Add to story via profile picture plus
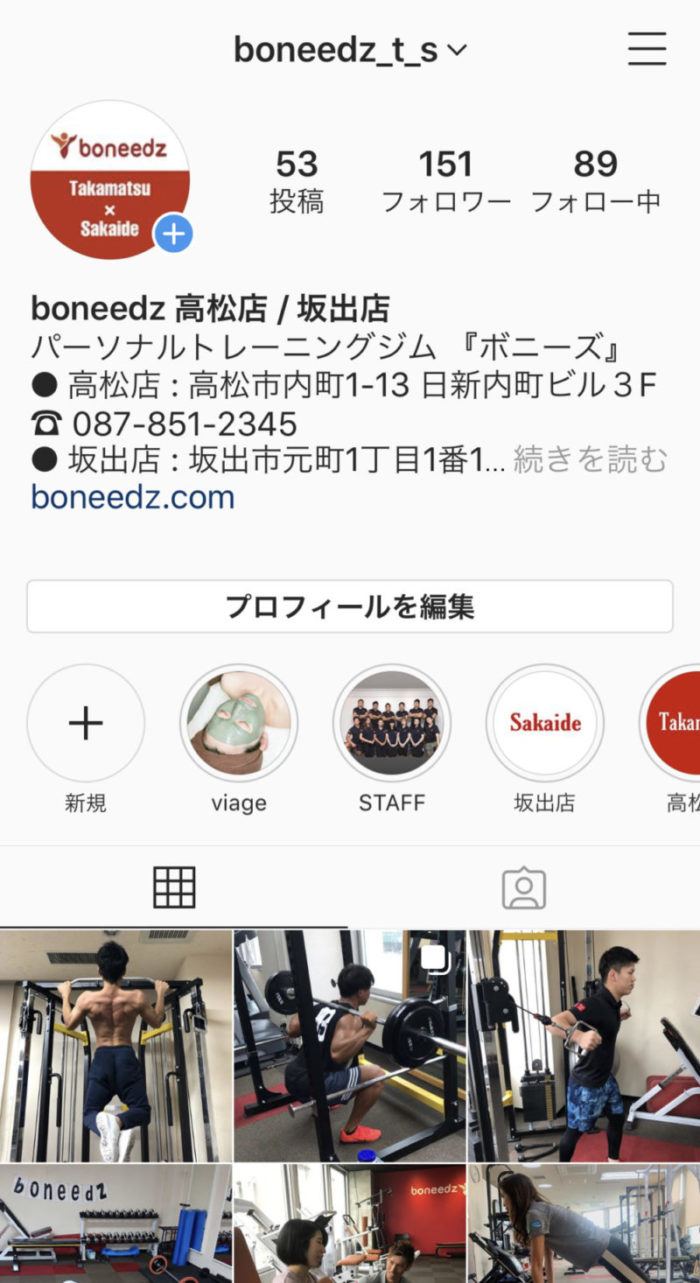 [x=174, y=235]
